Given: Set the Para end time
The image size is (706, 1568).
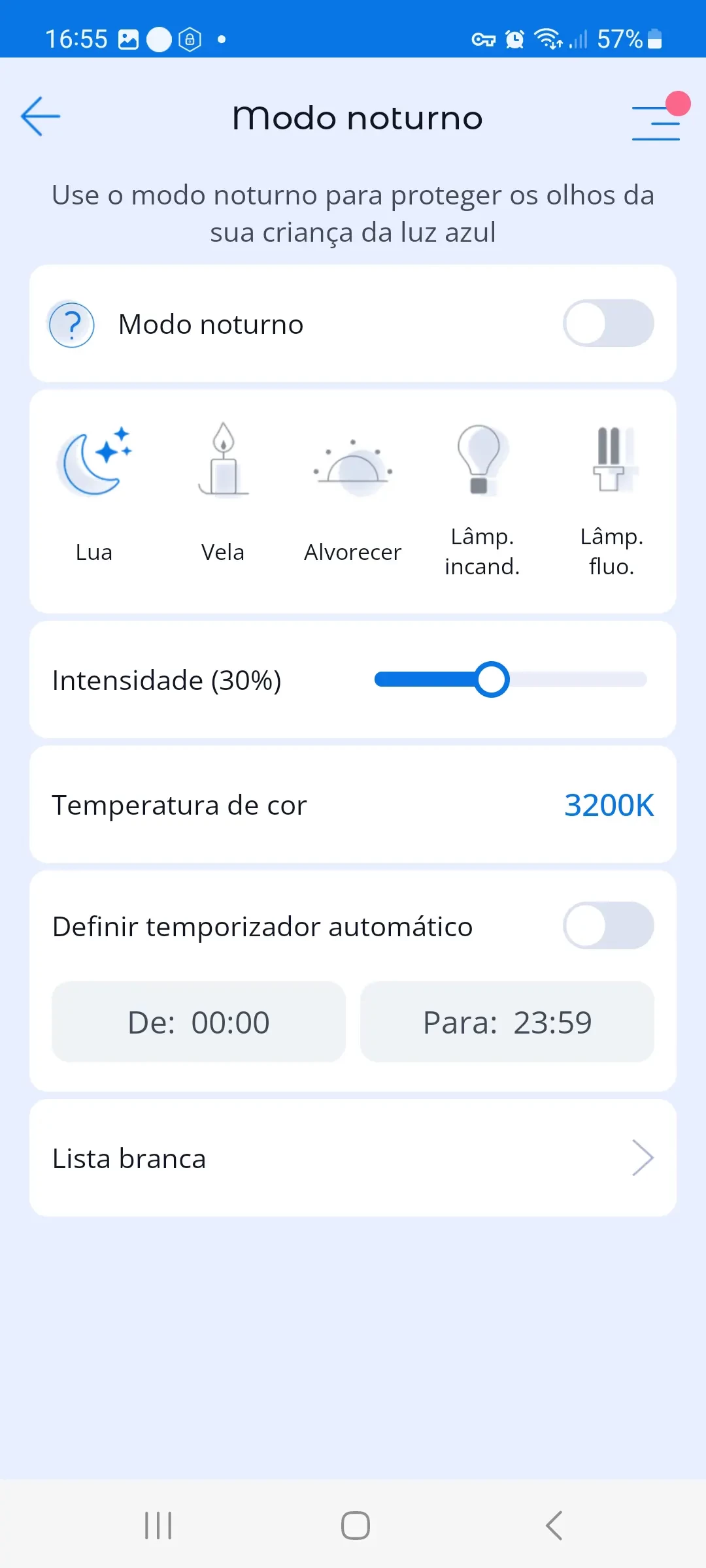Looking at the screenshot, I should coord(507,1022).
